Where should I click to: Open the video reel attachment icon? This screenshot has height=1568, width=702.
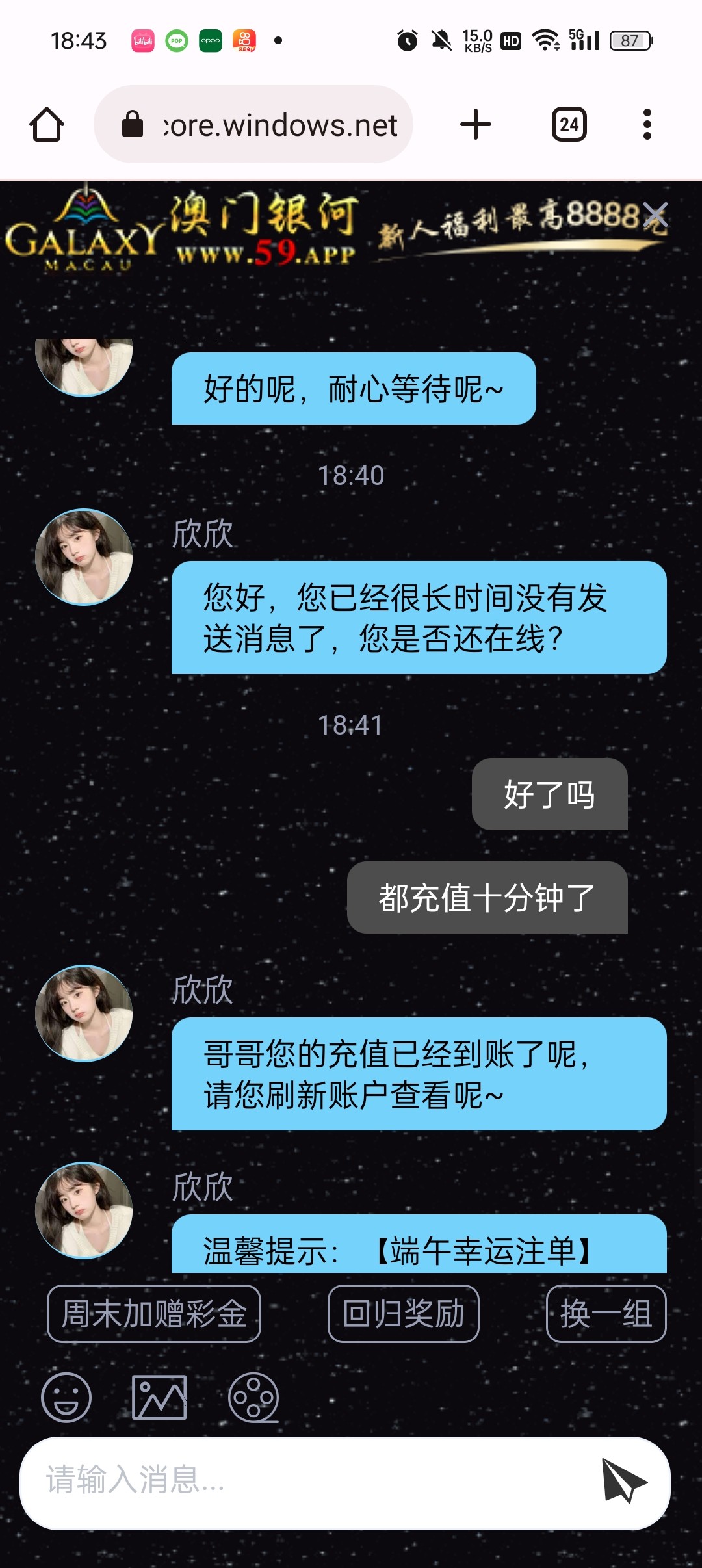point(253,1397)
